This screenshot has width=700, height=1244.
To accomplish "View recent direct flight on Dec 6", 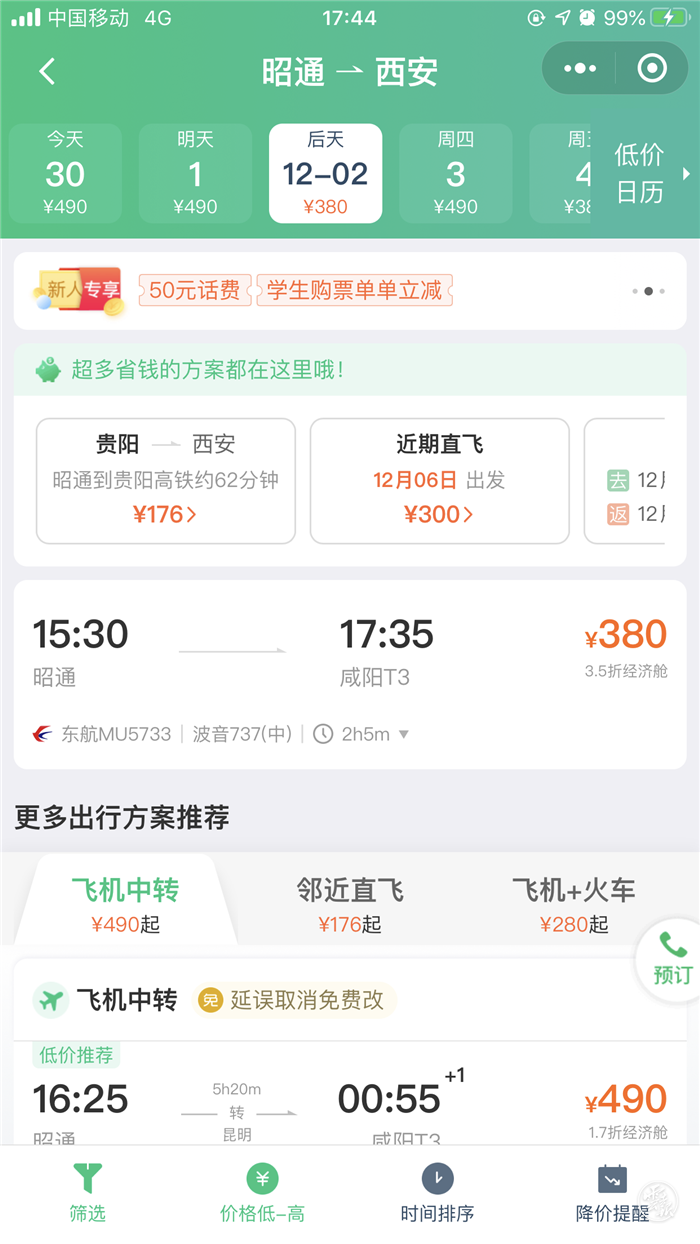I will tap(439, 480).
